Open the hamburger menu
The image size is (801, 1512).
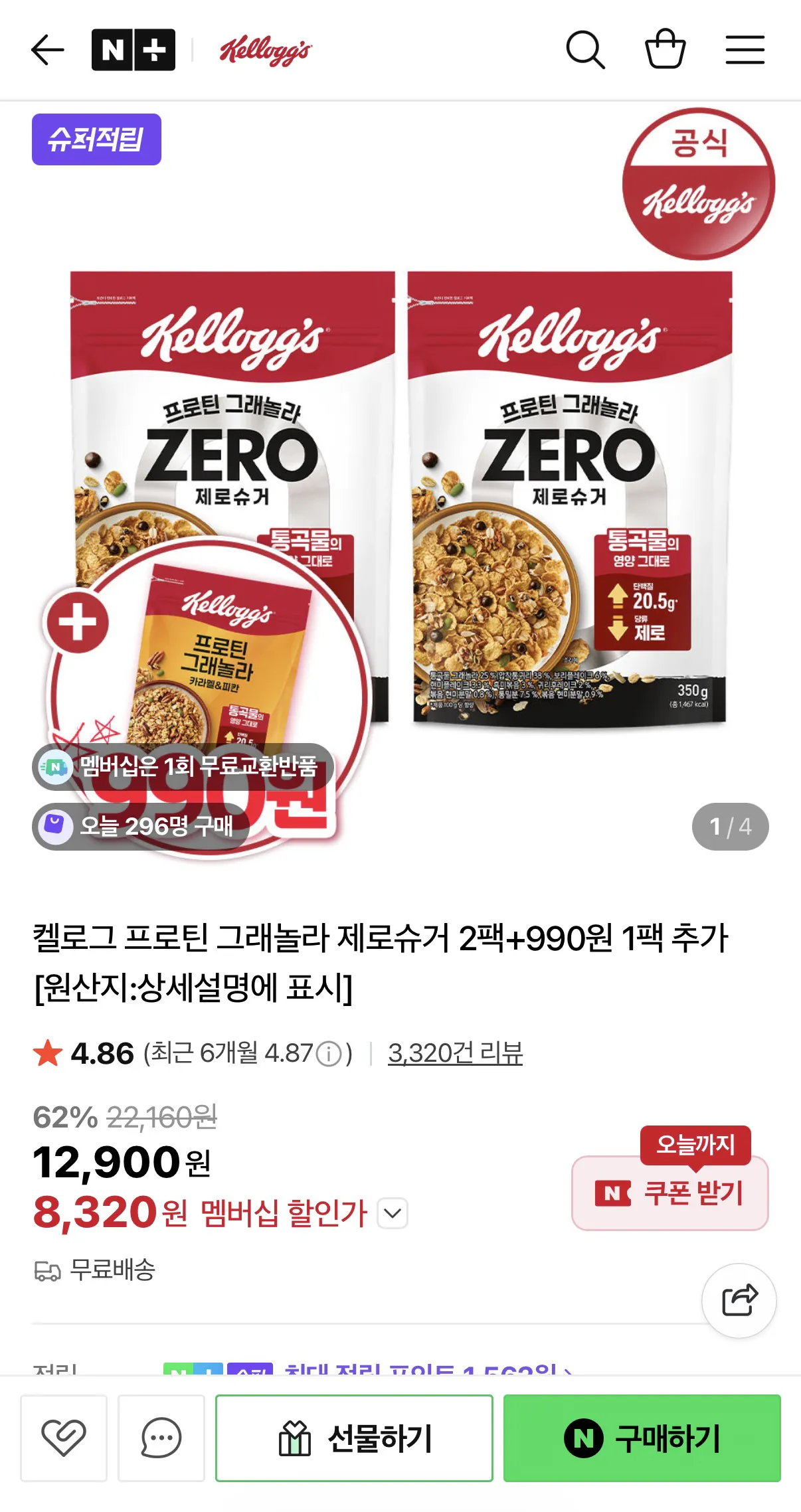point(745,50)
